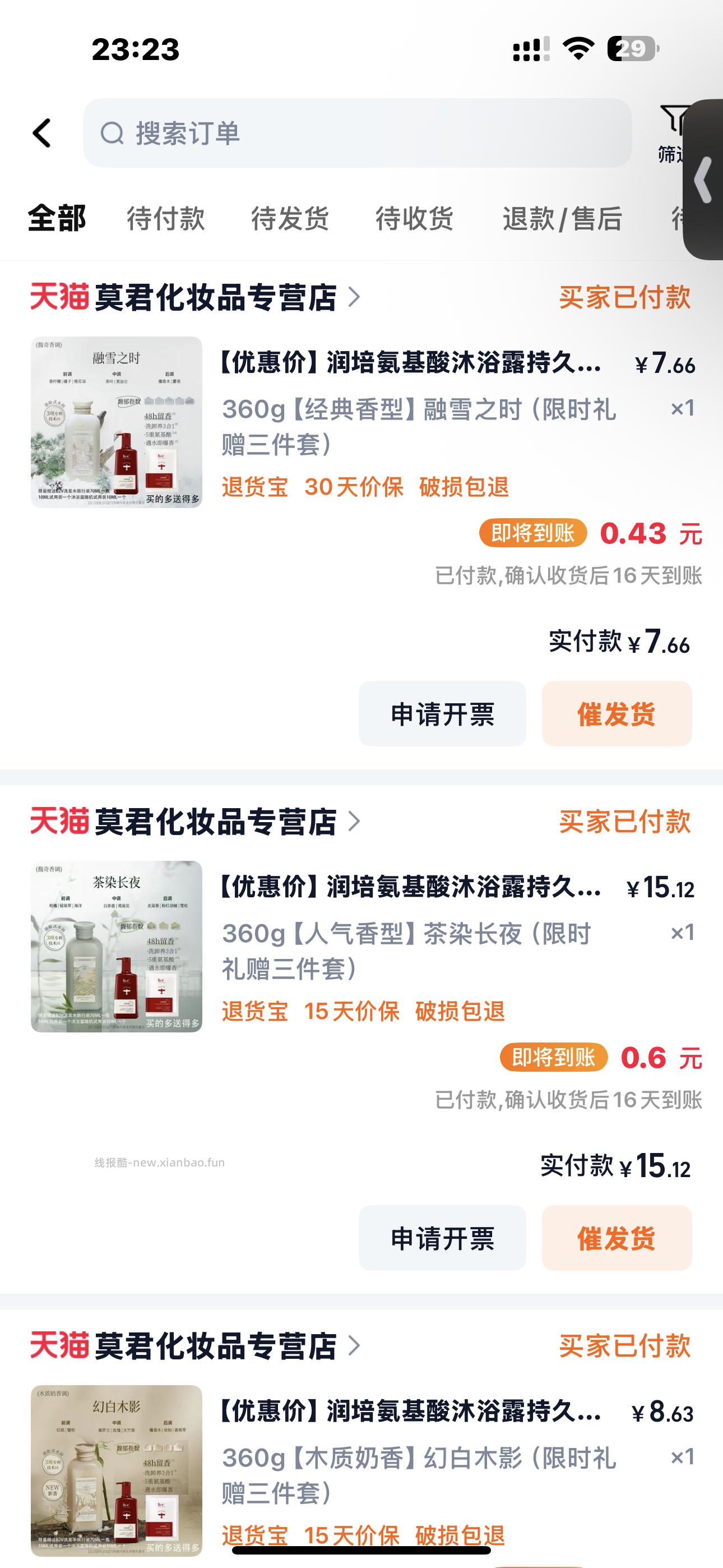The height and width of the screenshot is (1568, 723).
Task: Open 莫君化妆品专营店 from the 融雪之时 order
Action: tap(215, 297)
